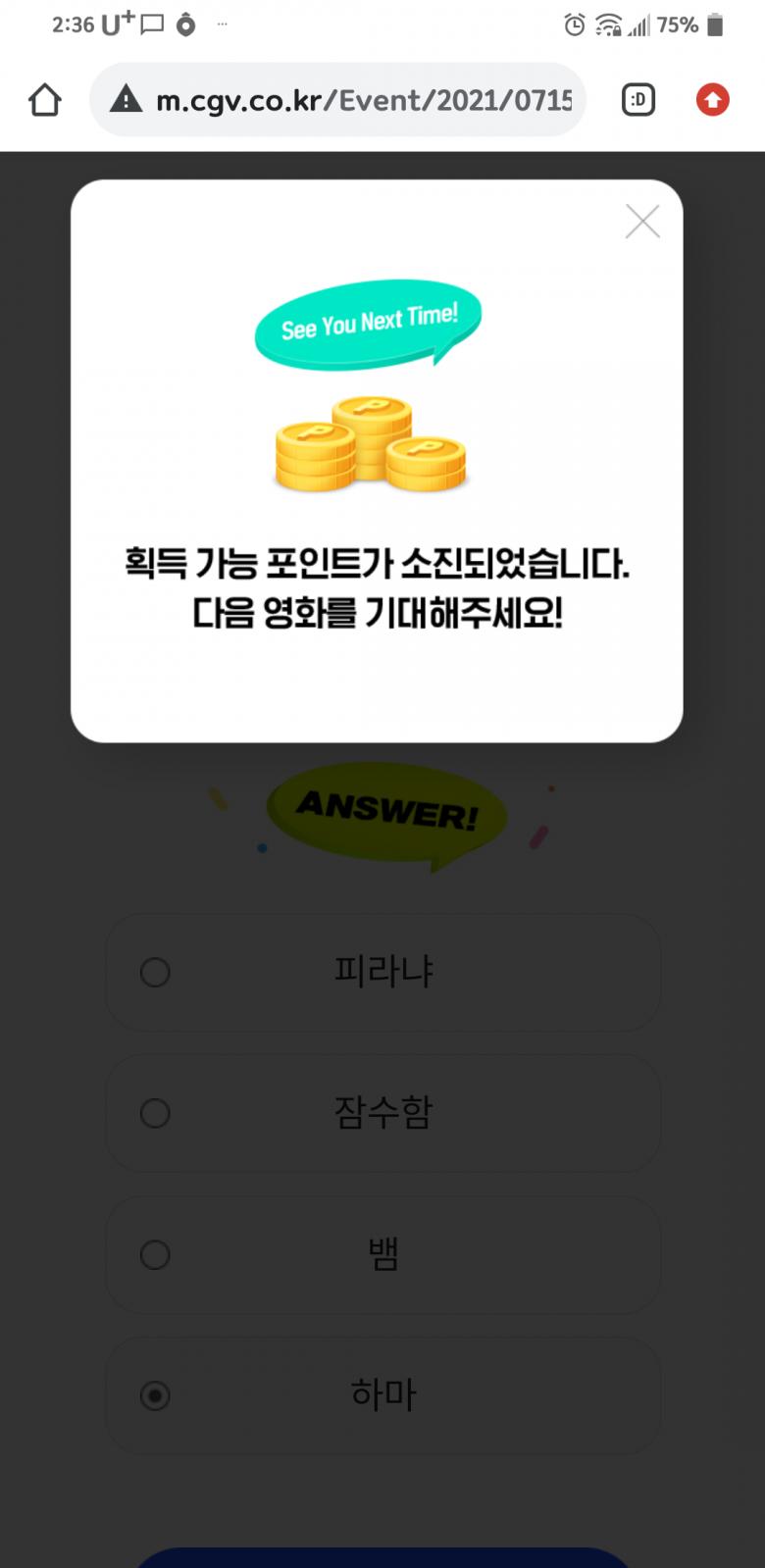Viewport: 765px width, 1568px height.
Task: Go to the browser home page
Action: click(45, 100)
